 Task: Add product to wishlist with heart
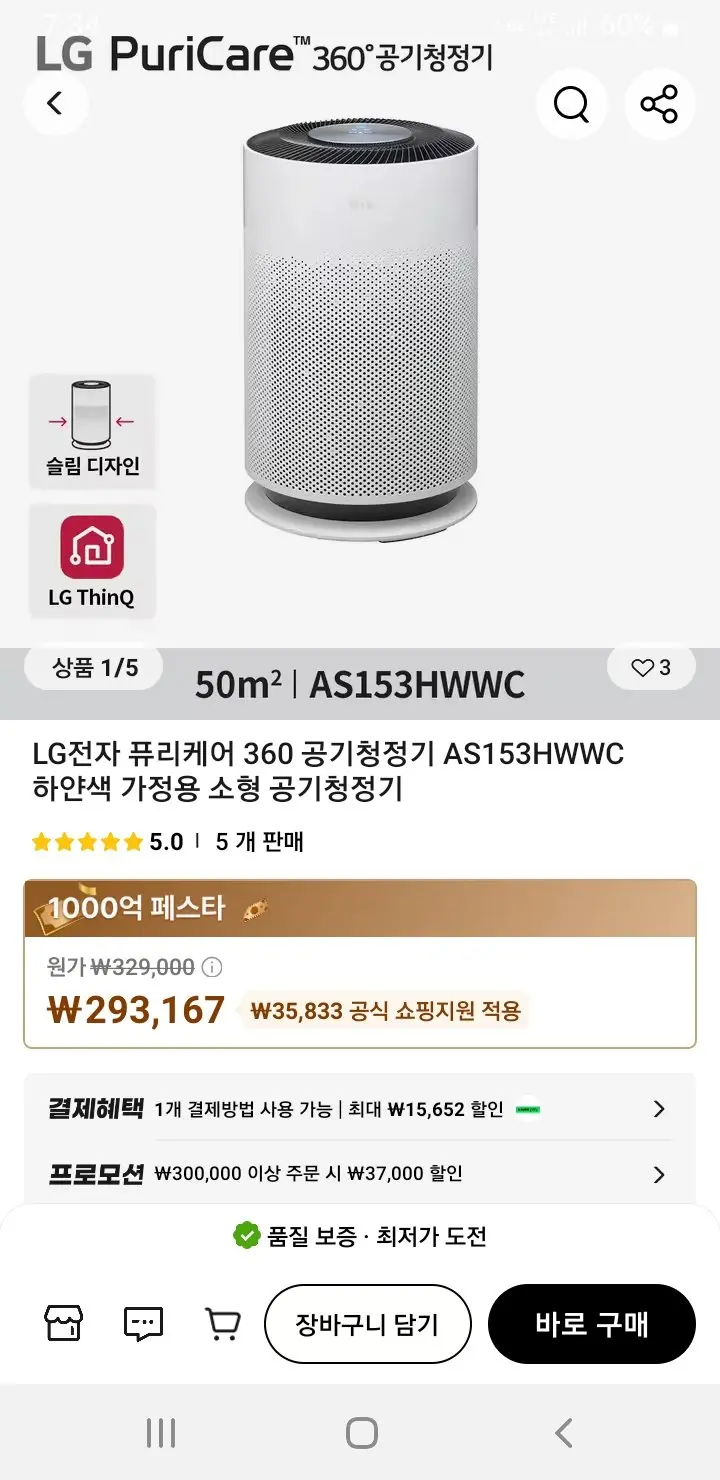(x=651, y=667)
